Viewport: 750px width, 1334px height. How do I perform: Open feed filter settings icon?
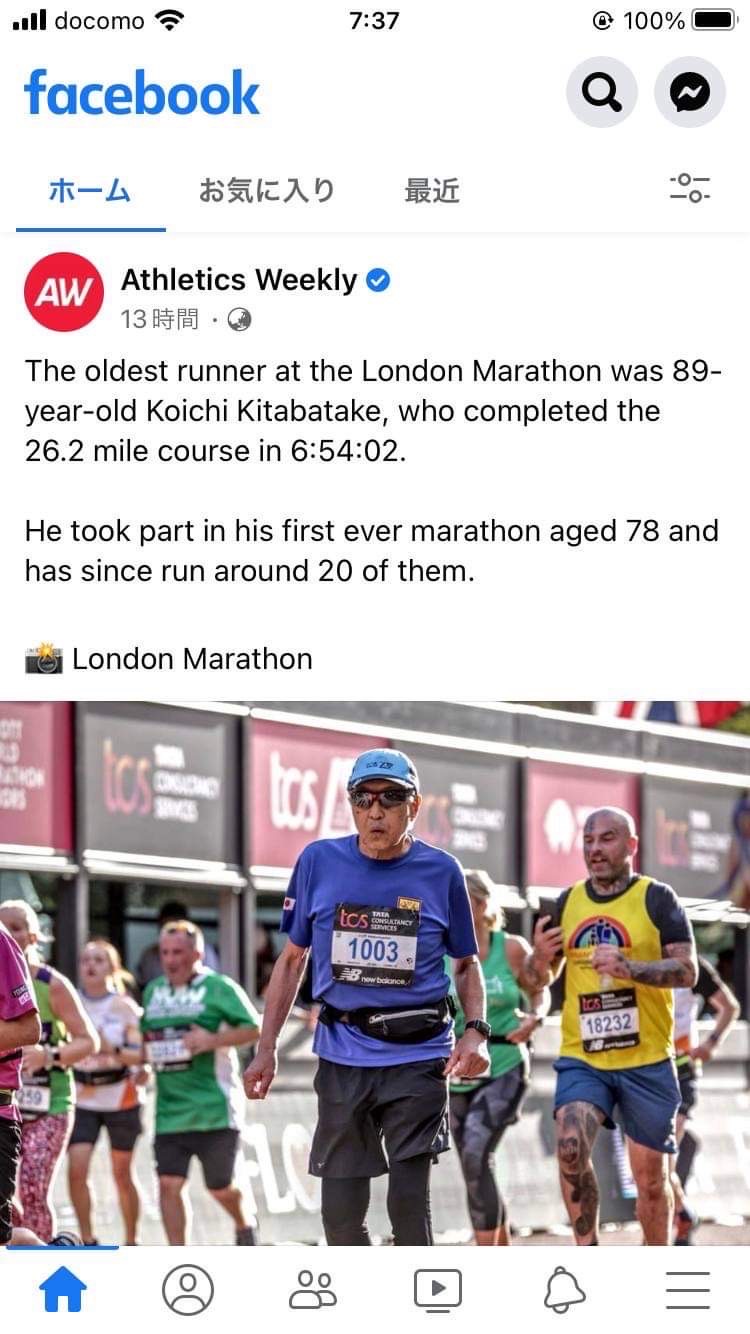pos(689,189)
